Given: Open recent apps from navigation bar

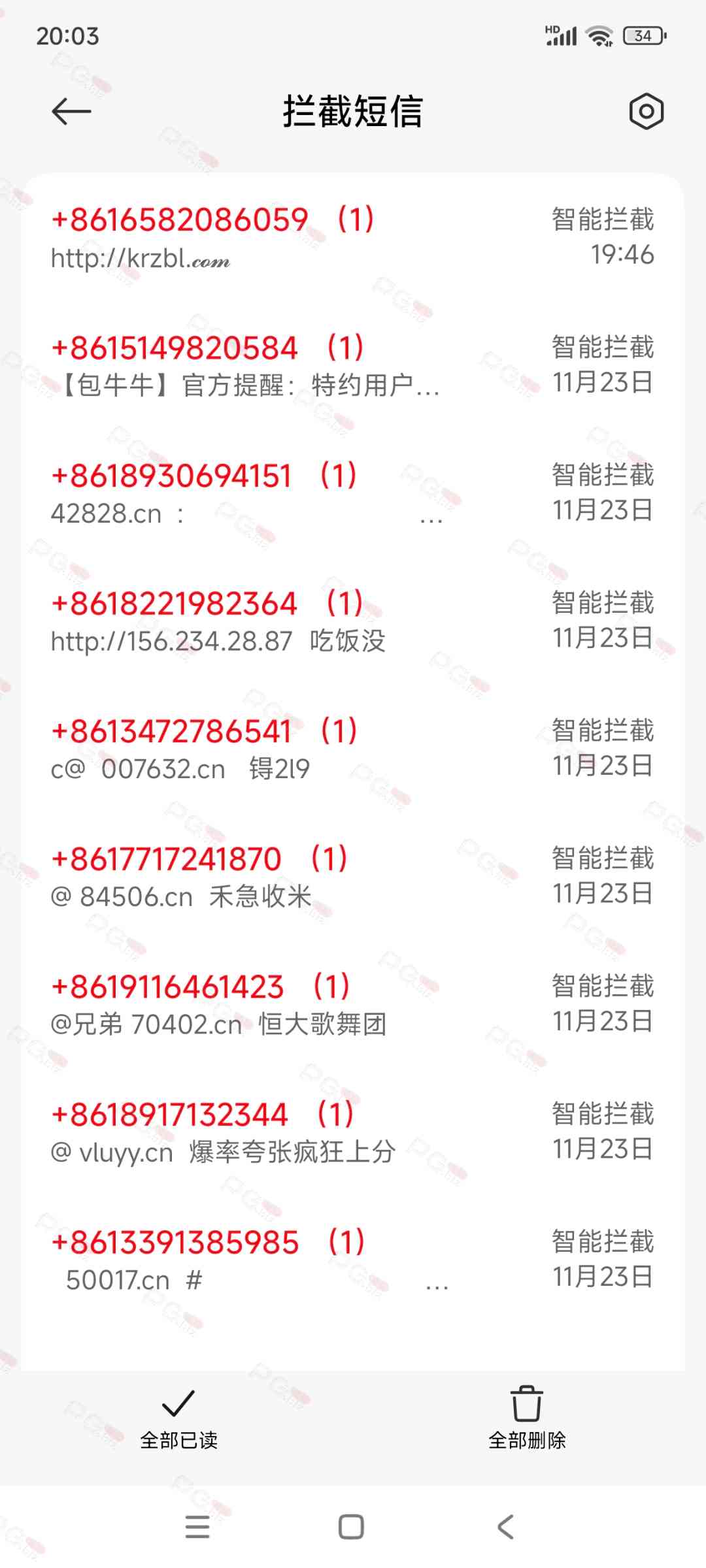Looking at the screenshot, I should [197, 1527].
